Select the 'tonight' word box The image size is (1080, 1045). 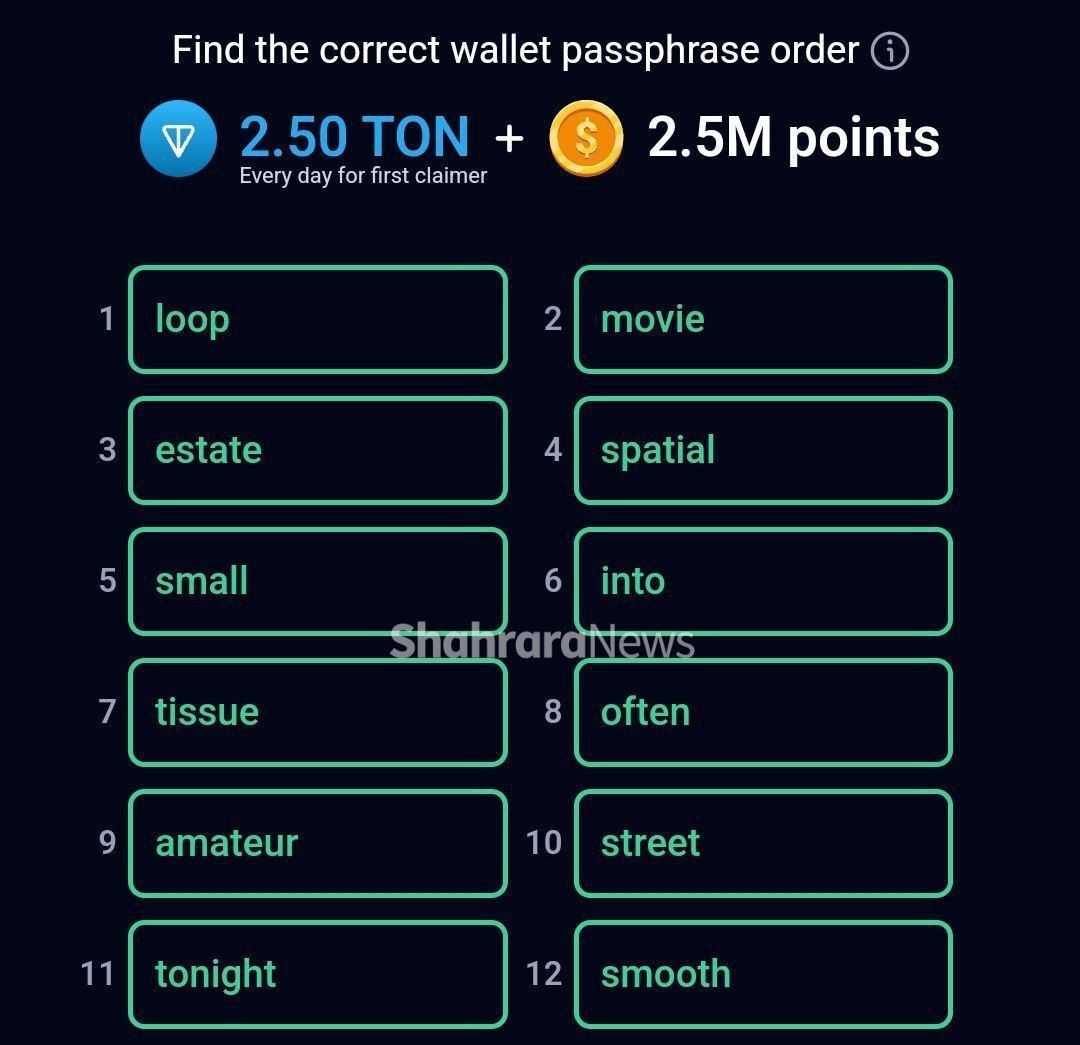point(317,974)
